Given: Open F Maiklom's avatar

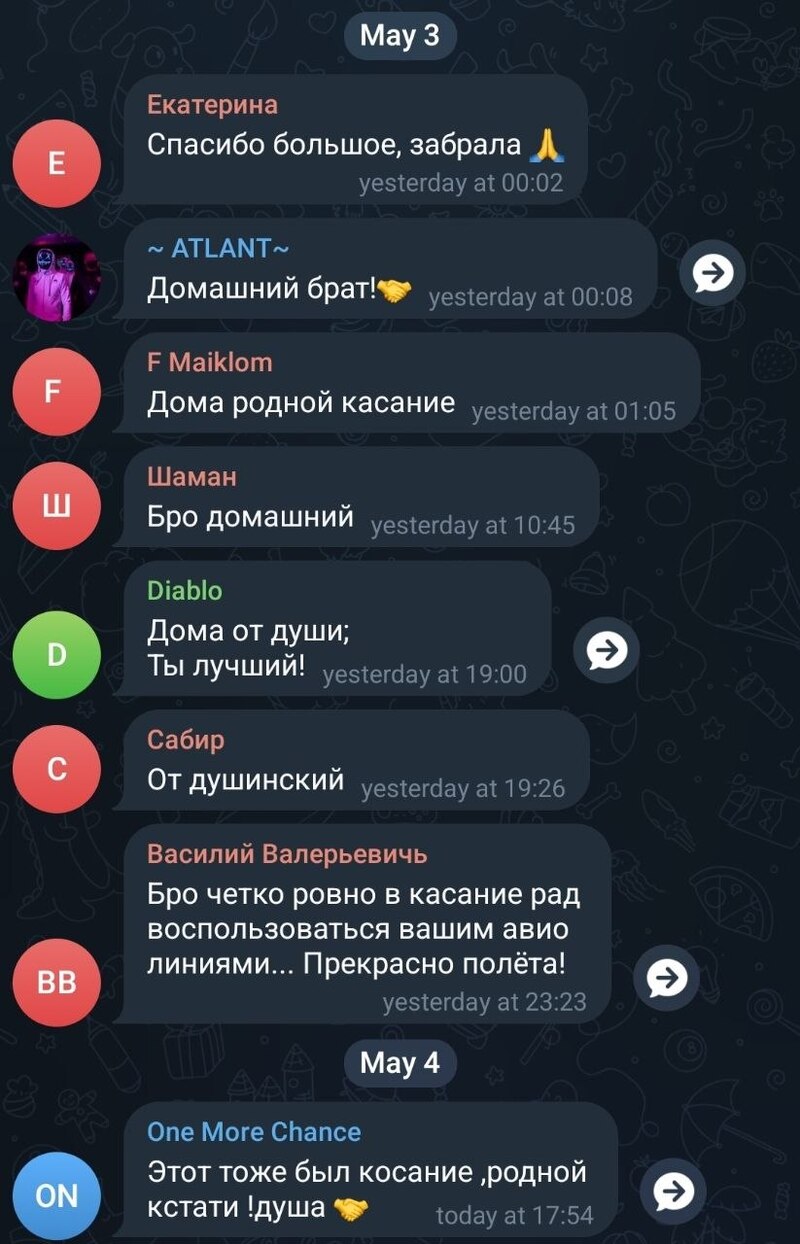Looking at the screenshot, I should pyautogui.click(x=57, y=392).
